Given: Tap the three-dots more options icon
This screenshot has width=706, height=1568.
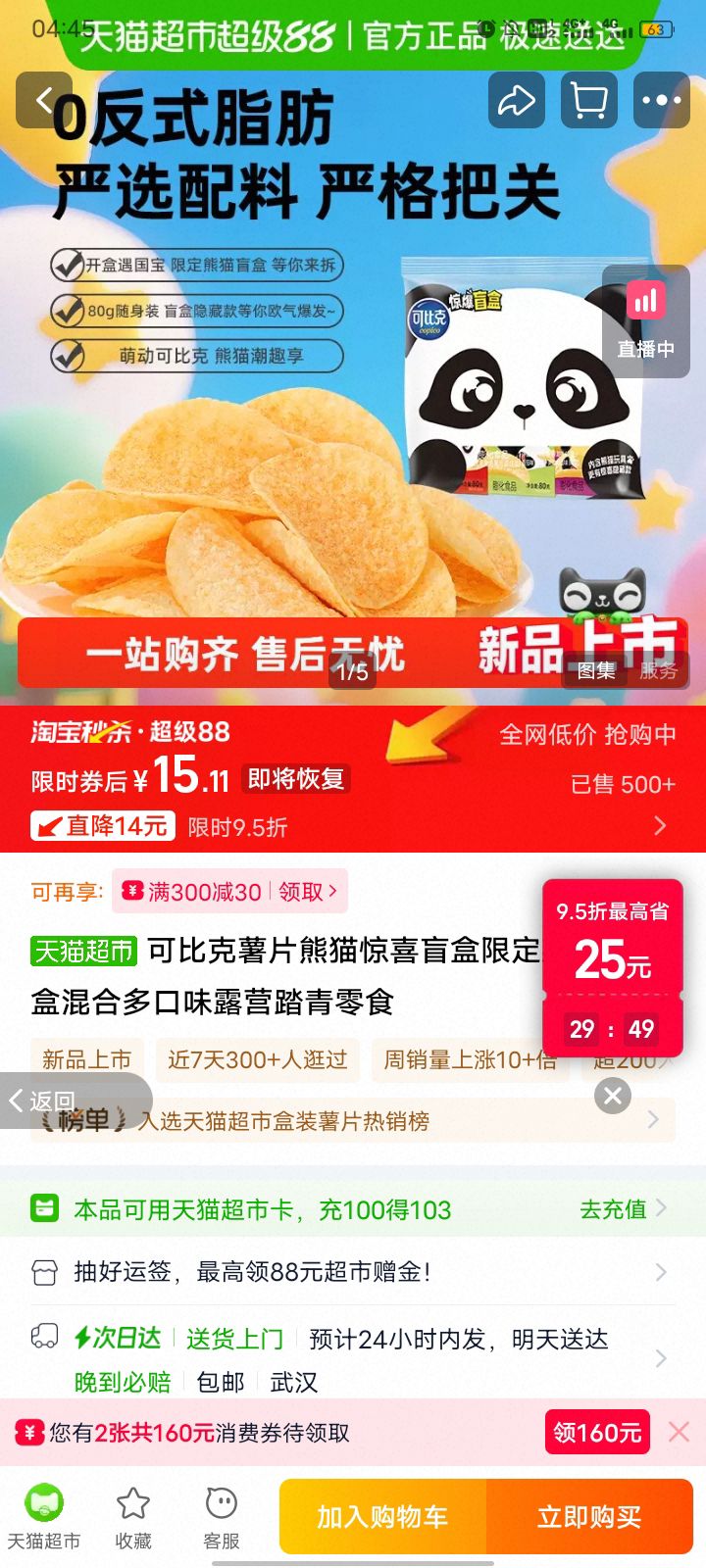Looking at the screenshot, I should click(x=662, y=101).
